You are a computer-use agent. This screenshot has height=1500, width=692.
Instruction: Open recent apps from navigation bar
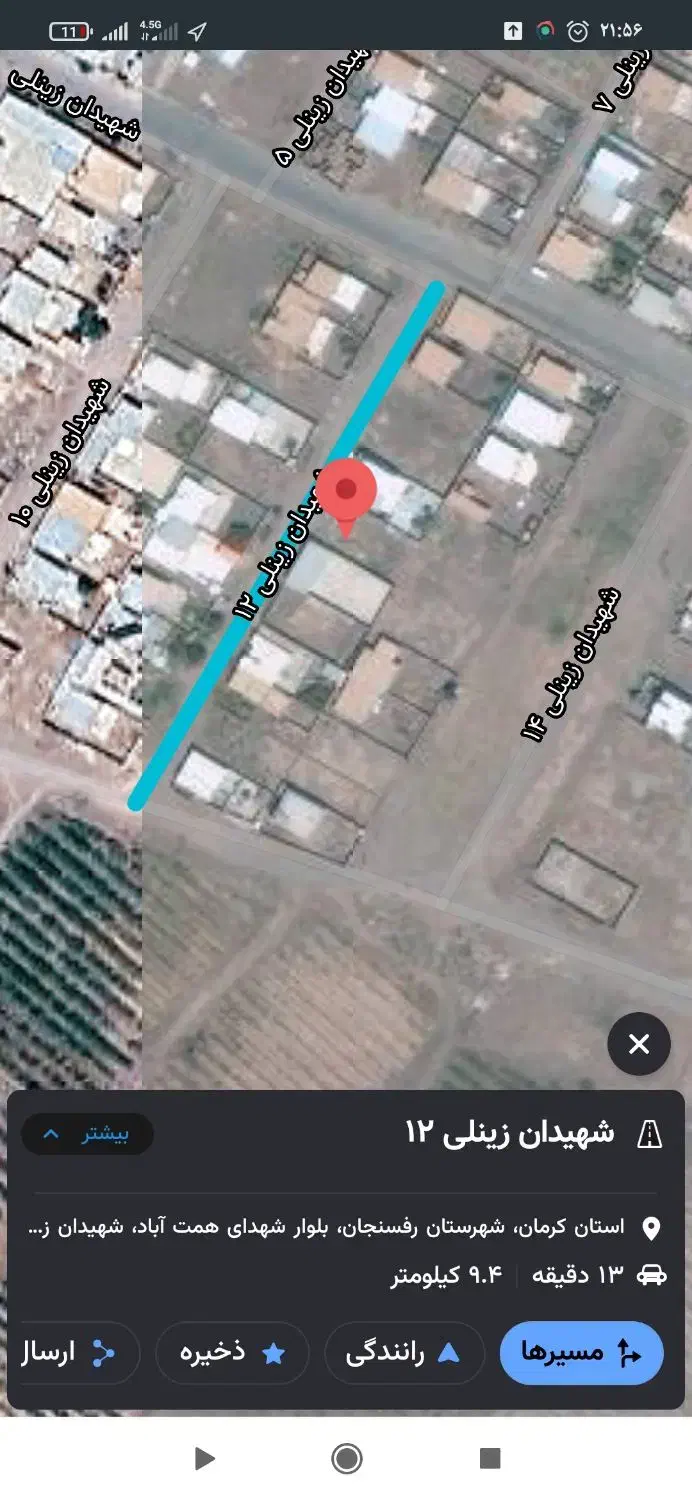pyautogui.click(x=490, y=1459)
